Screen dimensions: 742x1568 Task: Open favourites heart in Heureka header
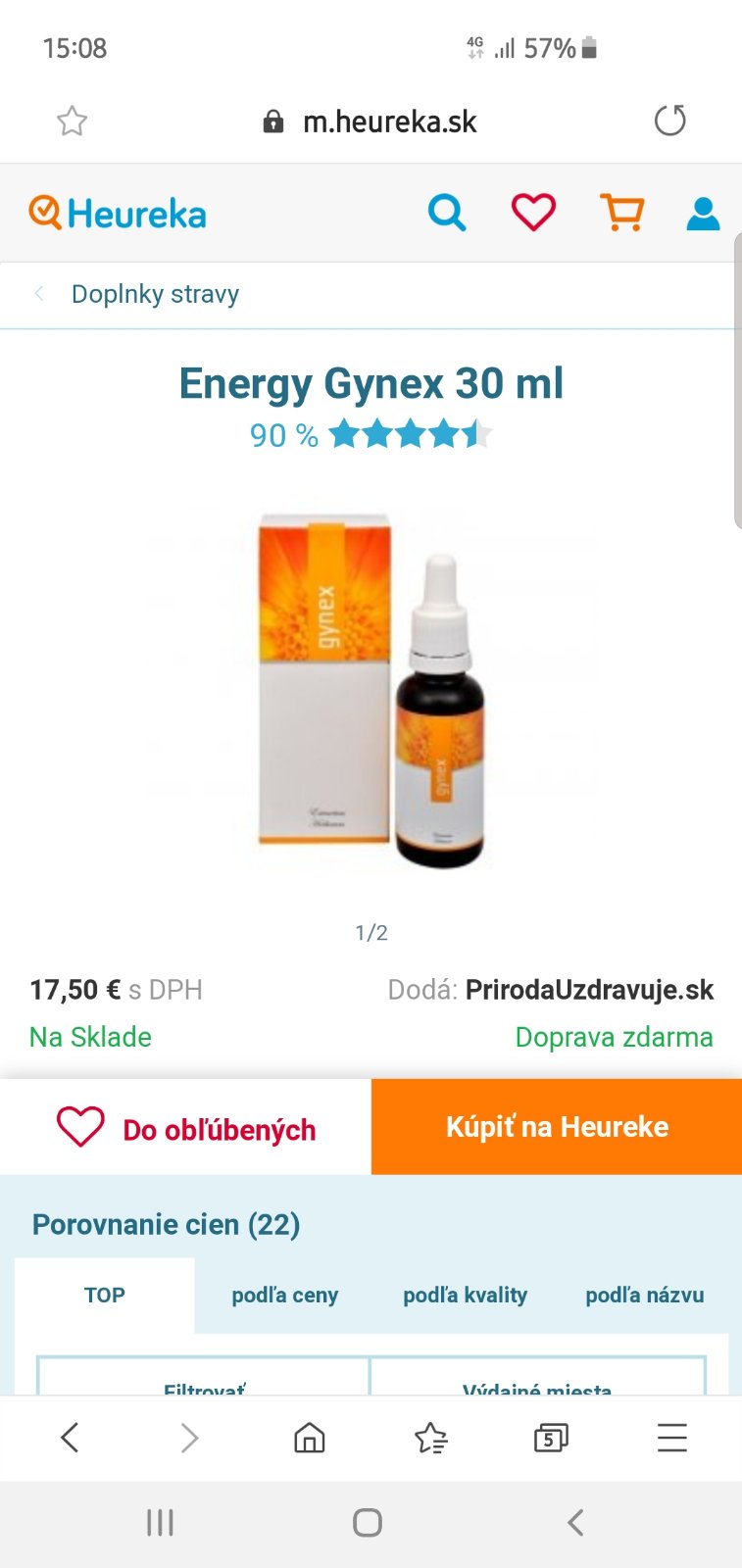533,213
